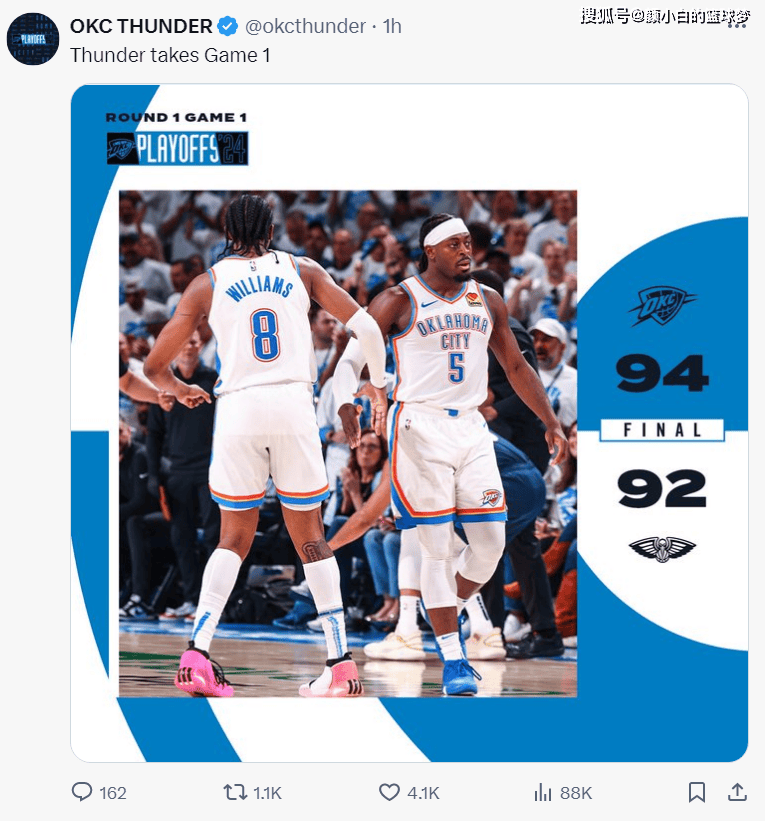Screen dimensions: 765x821
Task: Open the OKC THUNDER account name
Action: [x=141, y=26]
